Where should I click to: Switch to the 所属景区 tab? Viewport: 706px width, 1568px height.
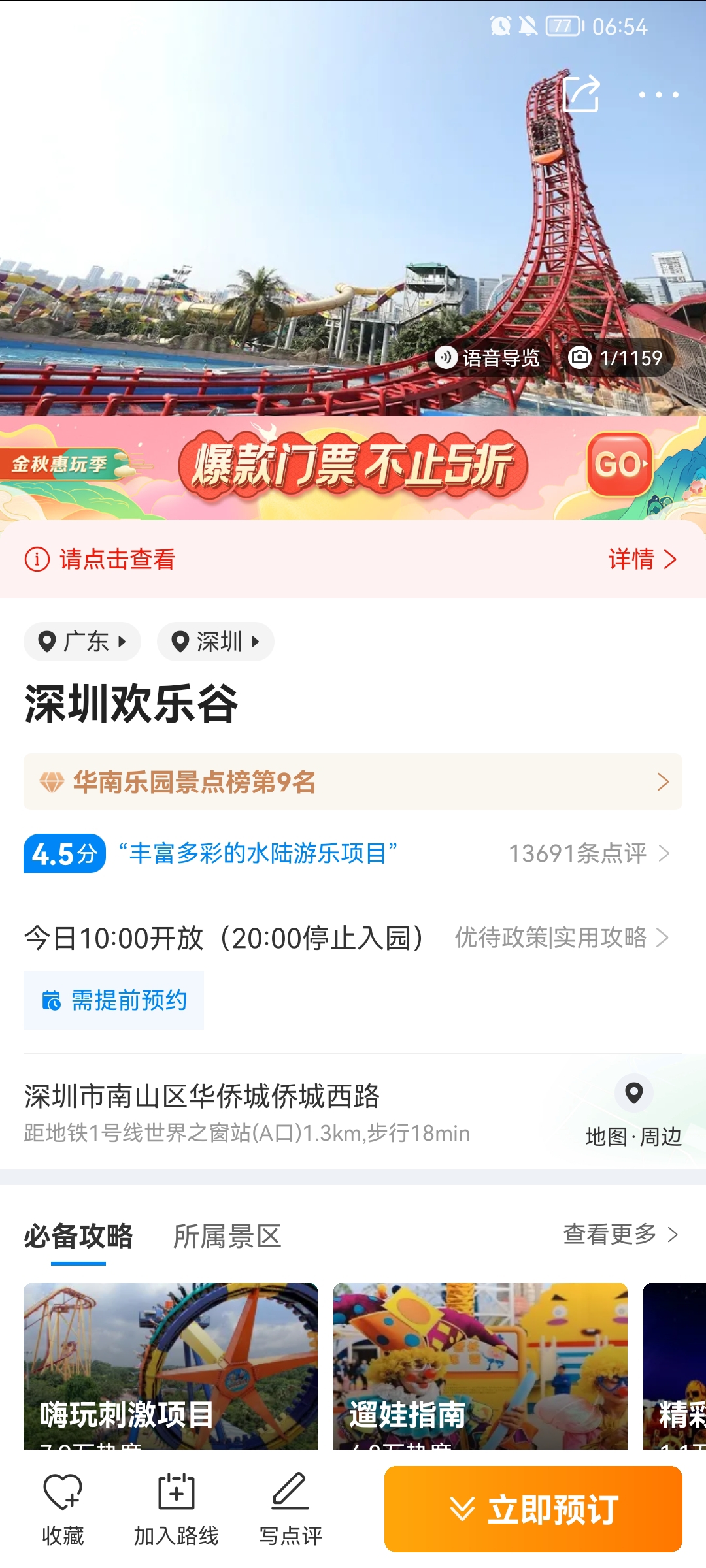pyautogui.click(x=227, y=1236)
